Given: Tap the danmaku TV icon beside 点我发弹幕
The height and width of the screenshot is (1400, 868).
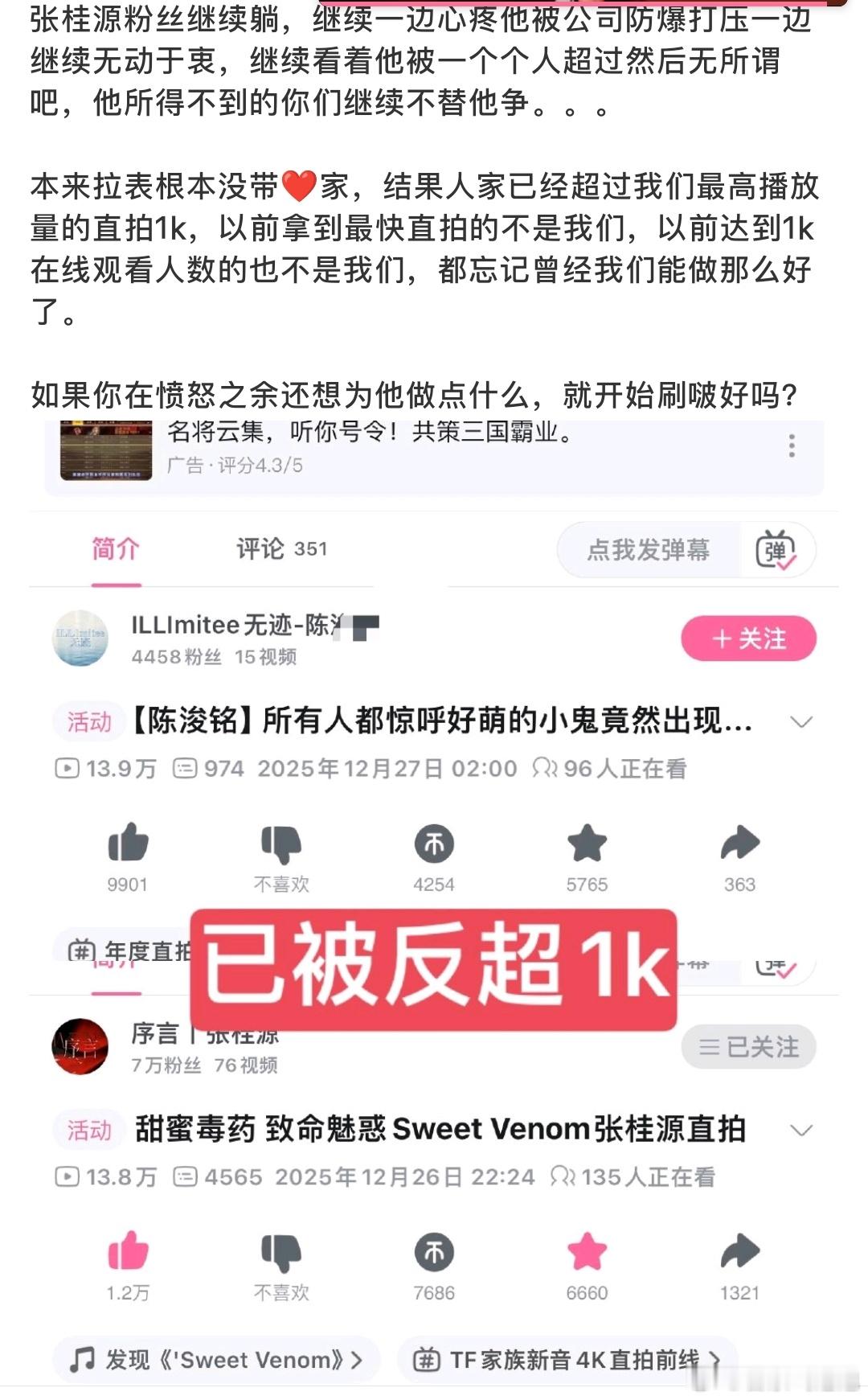Looking at the screenshot, I should click(x=773, y=550).
